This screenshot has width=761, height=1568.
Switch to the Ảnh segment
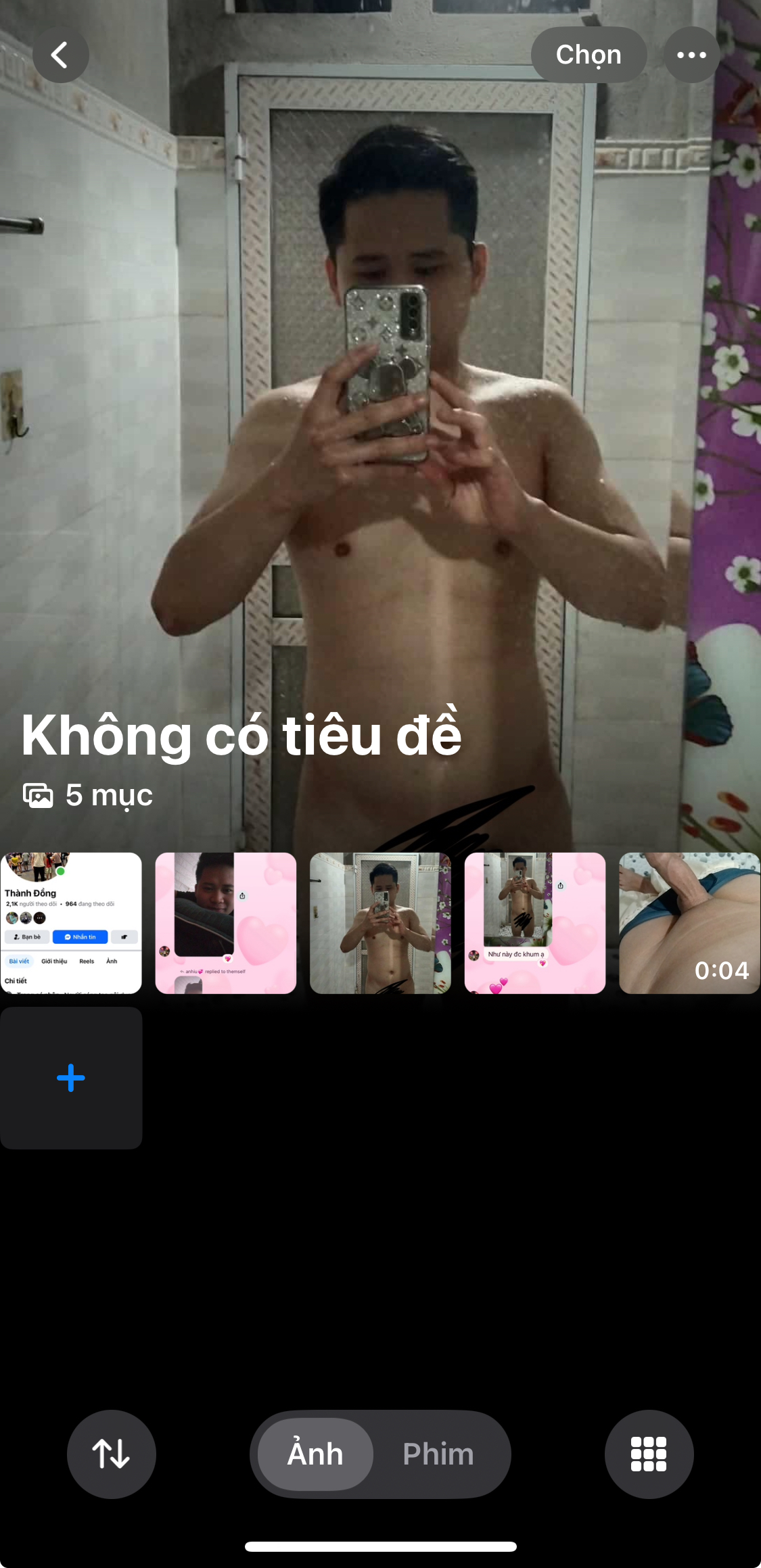coord(315,1454)
